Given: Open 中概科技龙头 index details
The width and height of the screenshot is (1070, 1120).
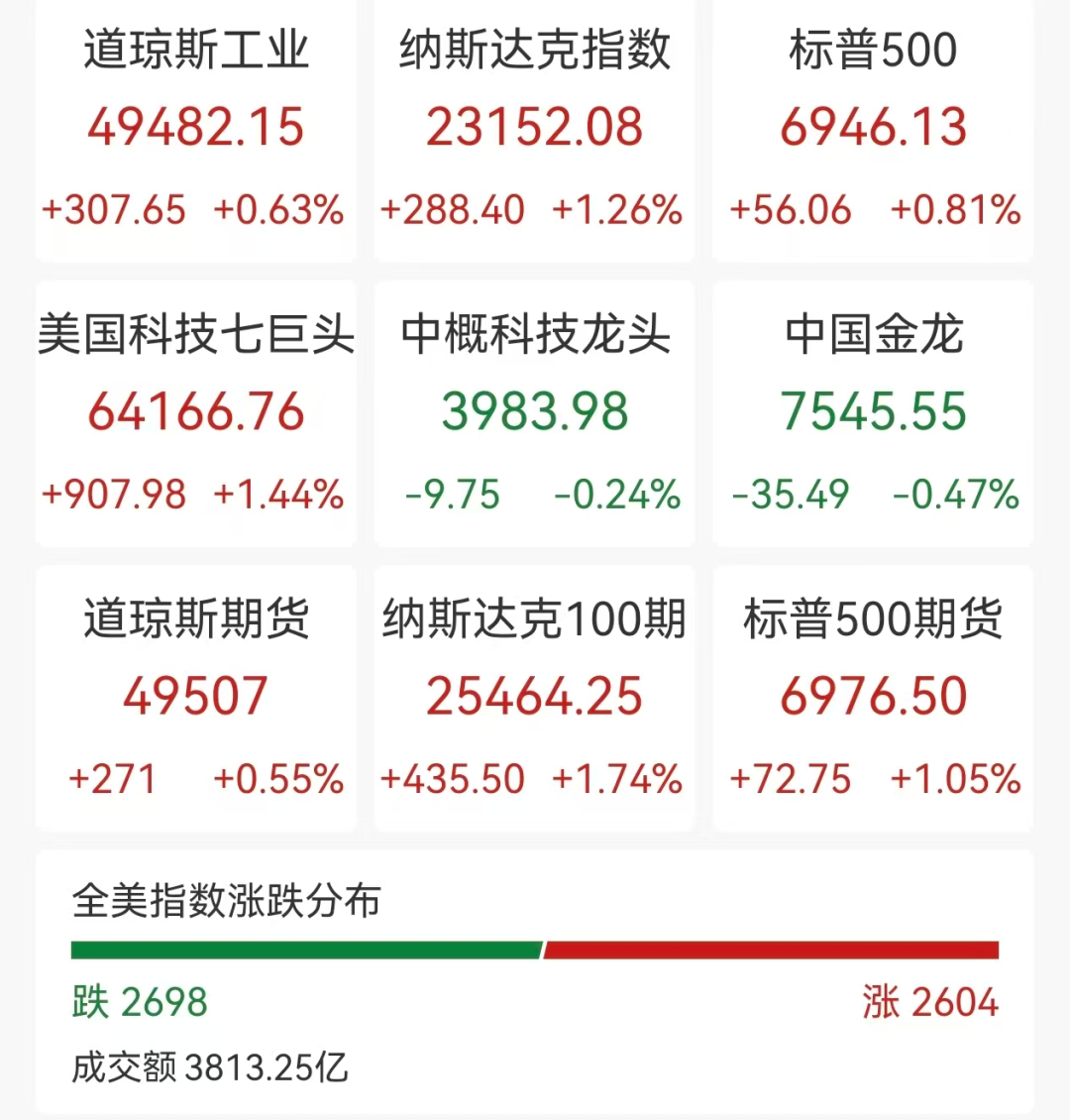Looking at the screenshot, I should [534, 413].
